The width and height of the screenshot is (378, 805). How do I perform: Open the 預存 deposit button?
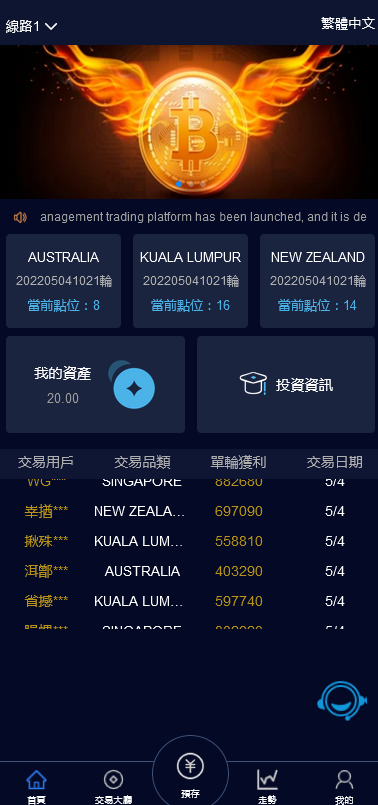[x=191, y=774]
